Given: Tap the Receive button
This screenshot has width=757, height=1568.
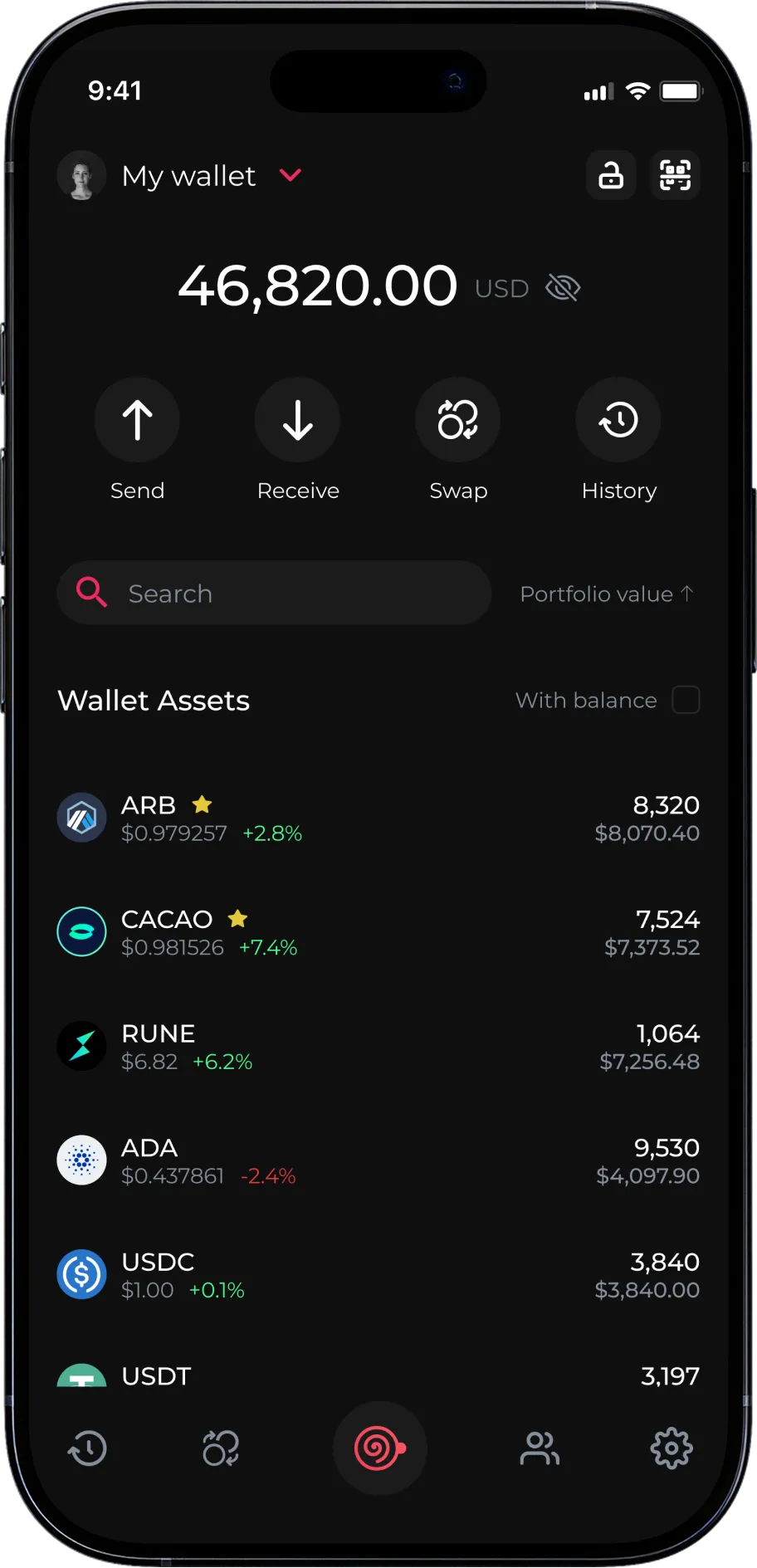Looking at the screenshot, I should click(x=297, y=420).
